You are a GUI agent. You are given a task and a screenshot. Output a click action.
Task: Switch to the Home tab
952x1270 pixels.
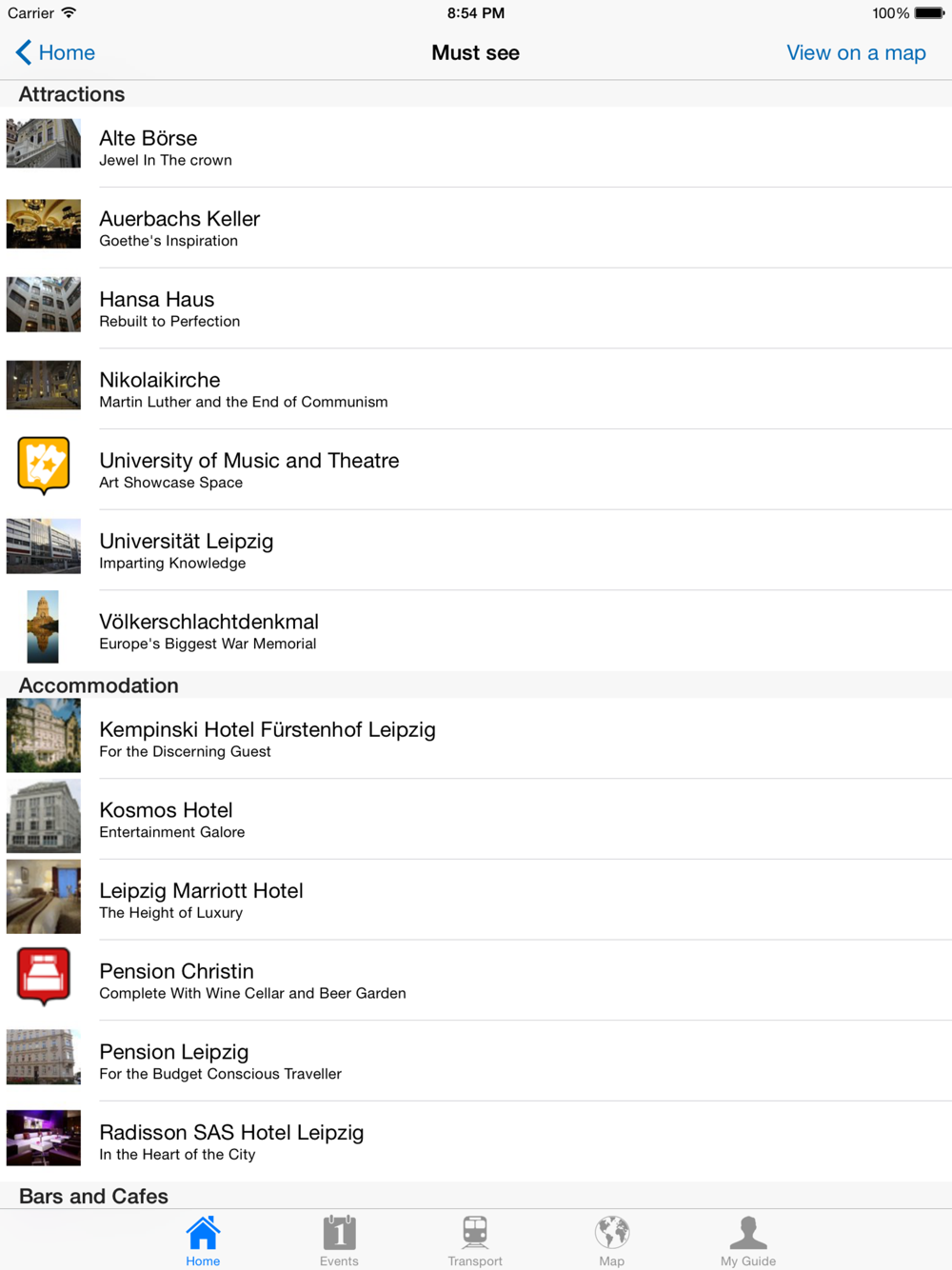[203, 1240]
